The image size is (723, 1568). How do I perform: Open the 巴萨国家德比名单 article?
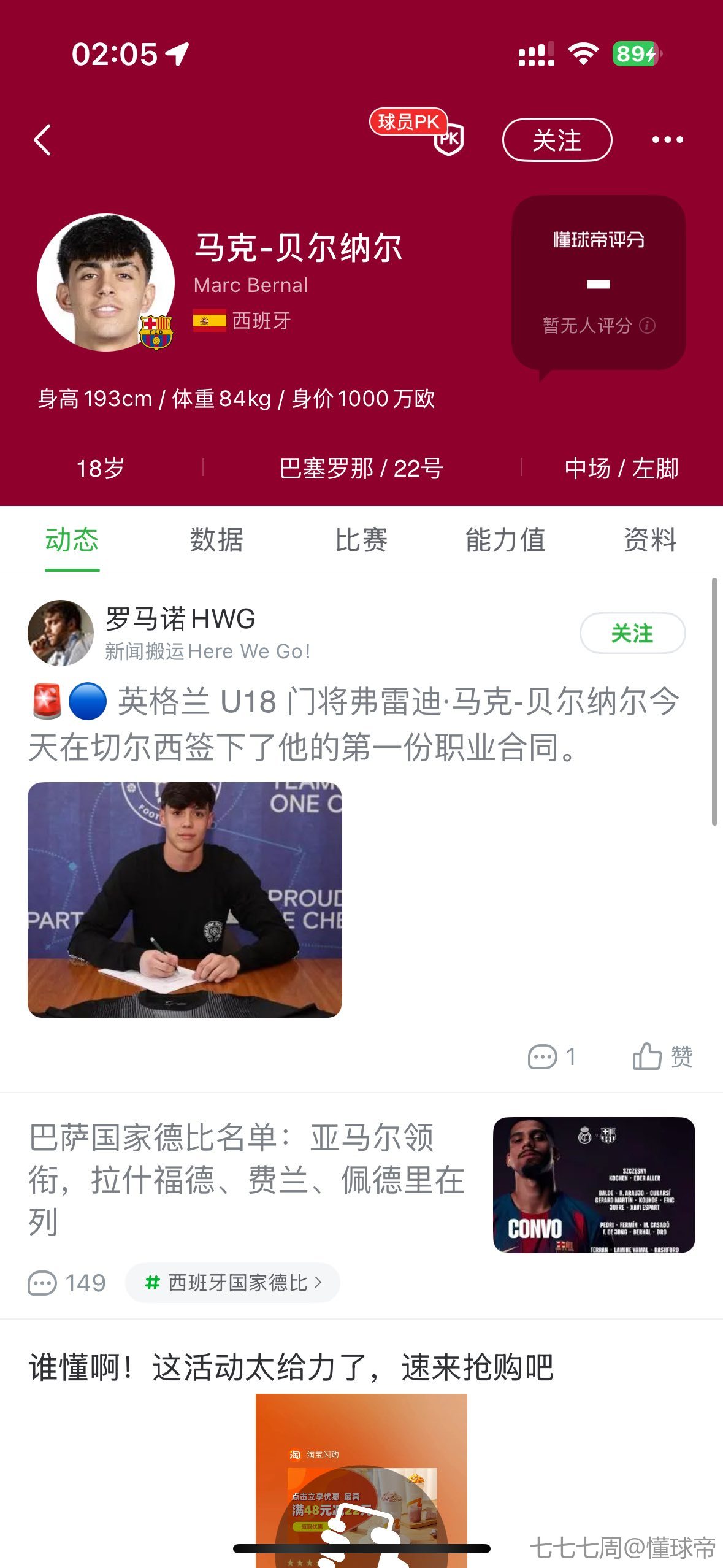[245, 1179]
